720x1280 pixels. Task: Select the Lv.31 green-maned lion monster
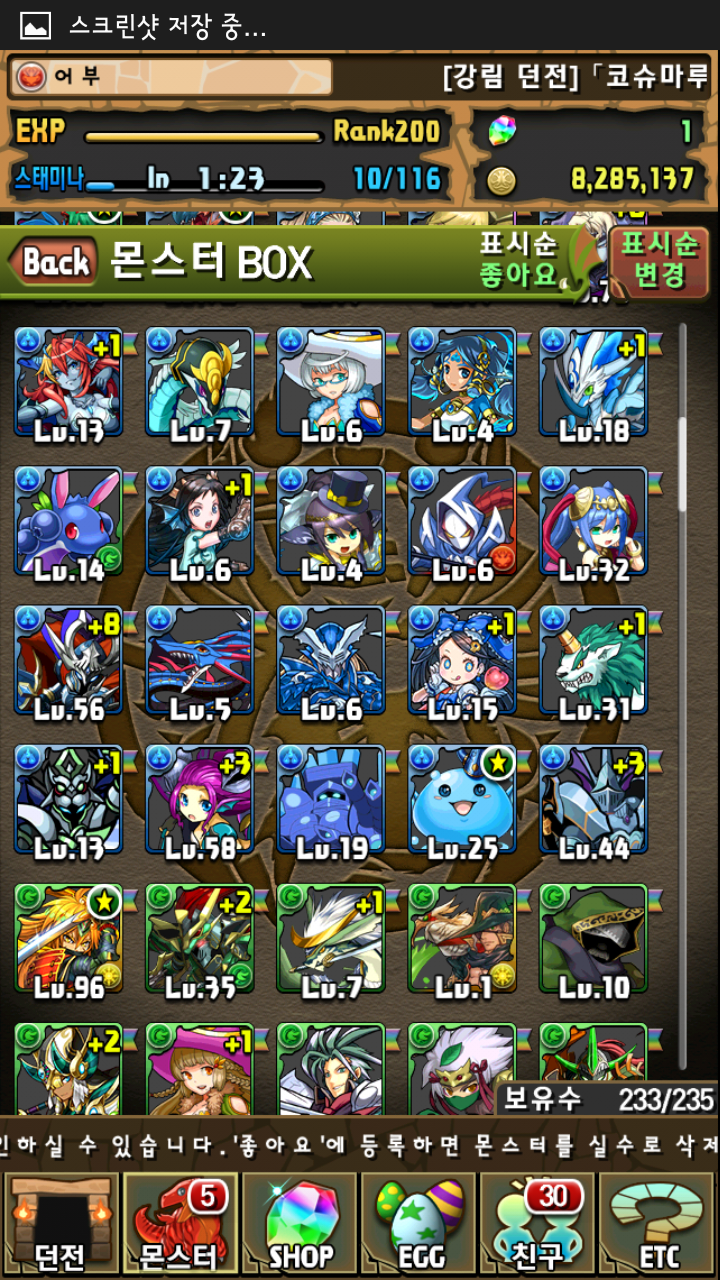(593, 661)
